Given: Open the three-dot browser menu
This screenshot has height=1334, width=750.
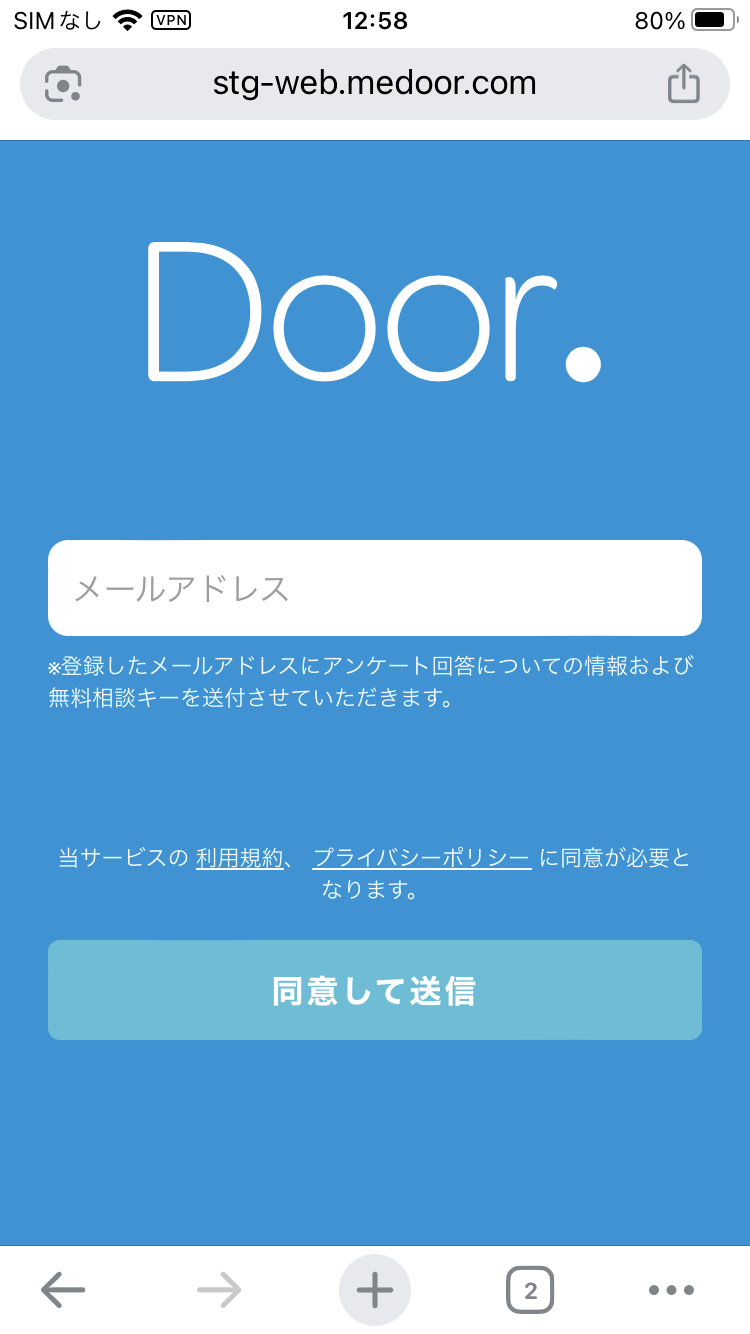Looking at the screenshot, I should click(x=672, y=1289).
